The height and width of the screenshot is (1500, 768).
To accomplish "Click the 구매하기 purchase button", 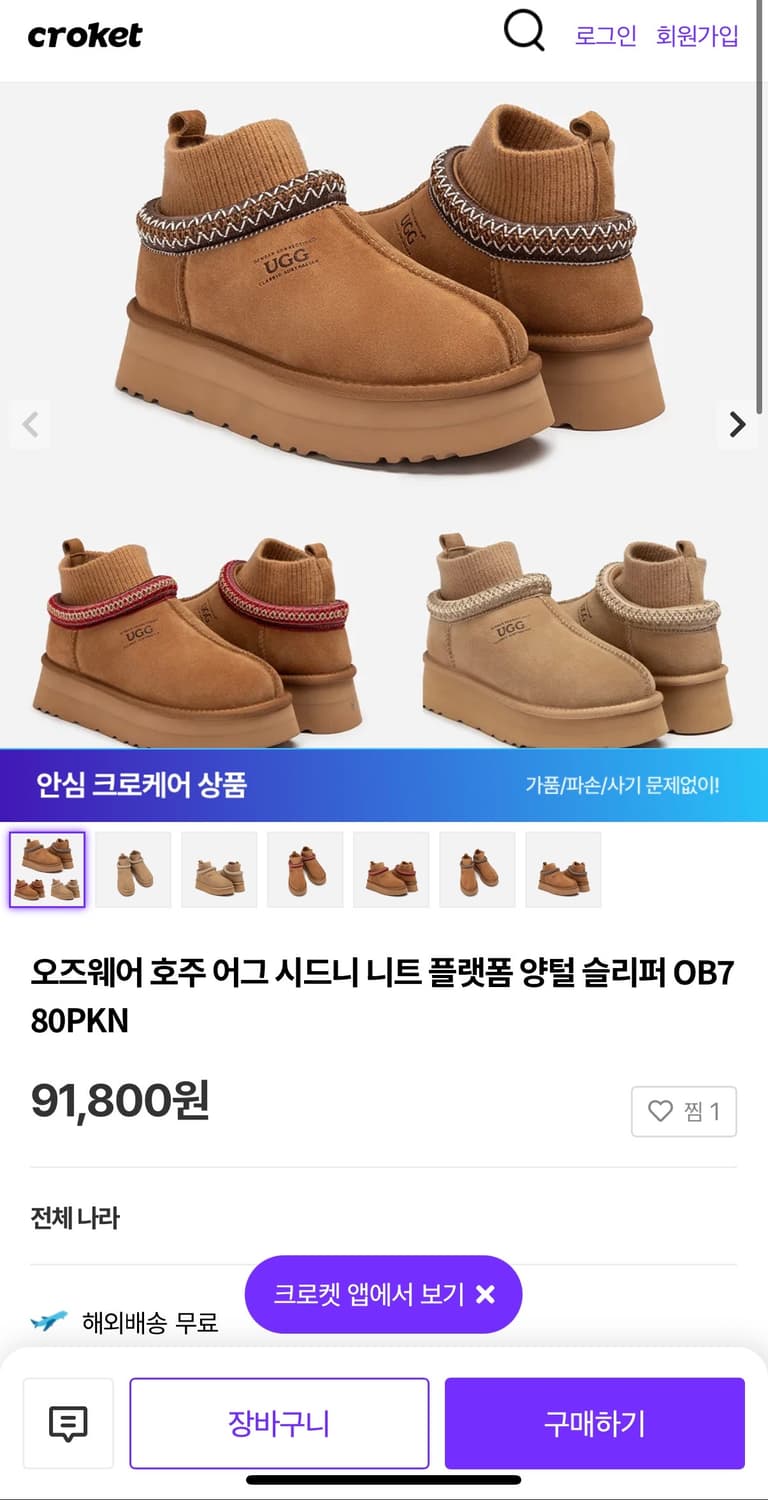I will 594,1423.
